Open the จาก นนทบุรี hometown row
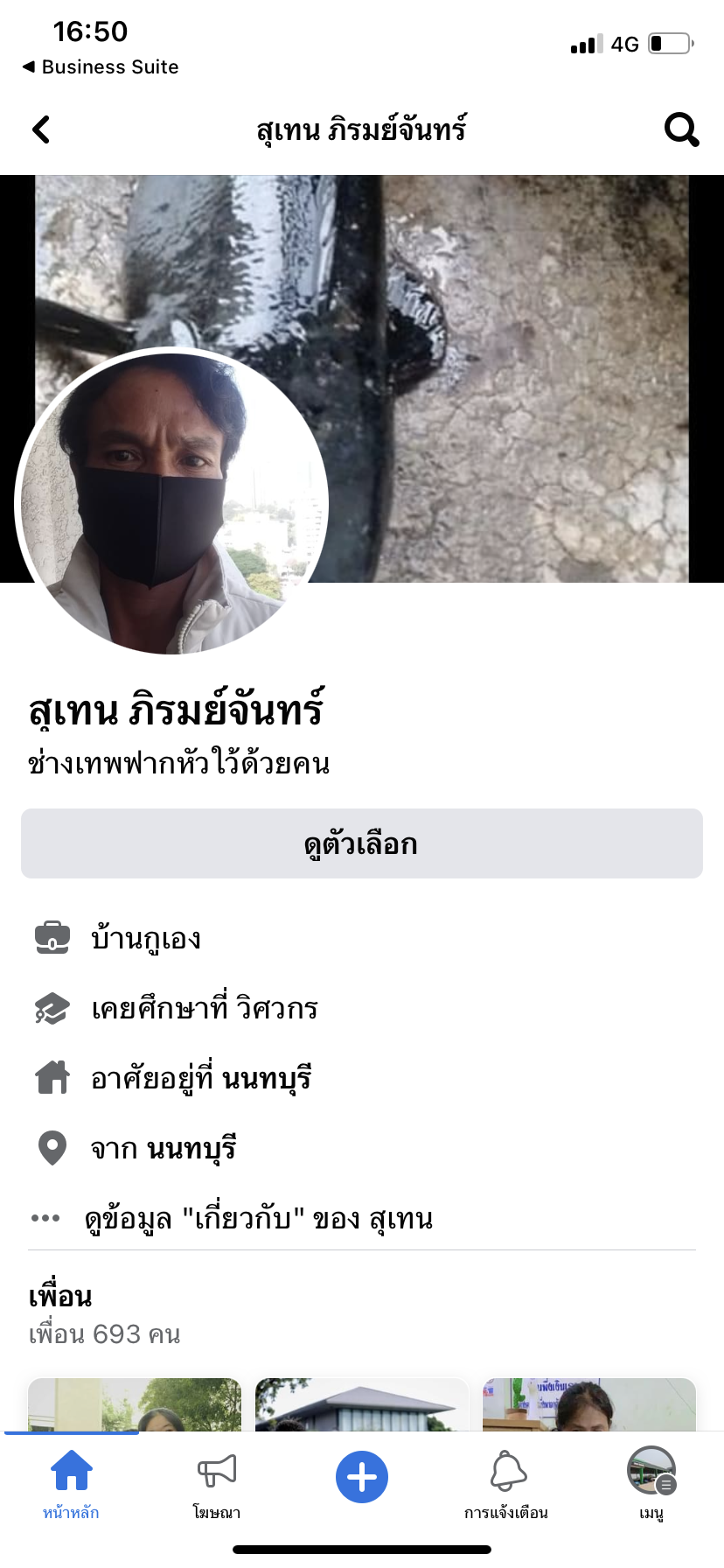 (x=164, y=1148)
